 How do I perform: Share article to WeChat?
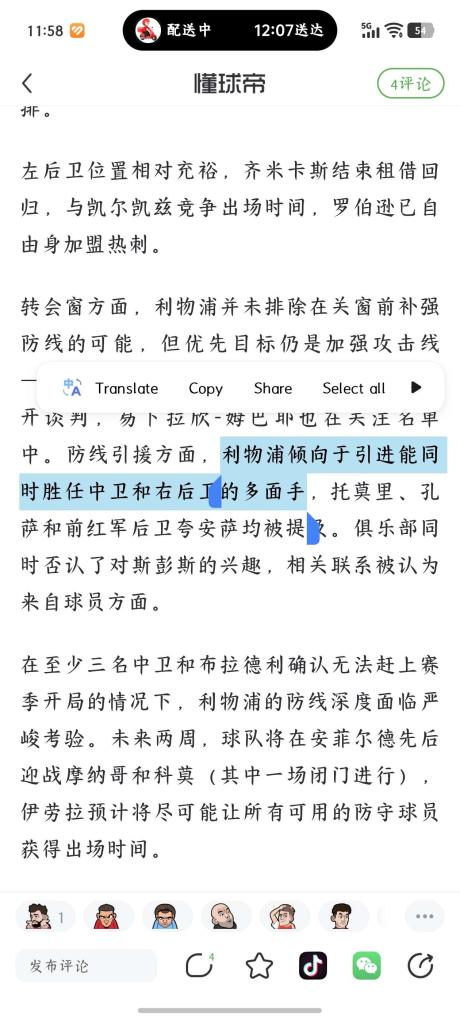(x=367, y=965)
